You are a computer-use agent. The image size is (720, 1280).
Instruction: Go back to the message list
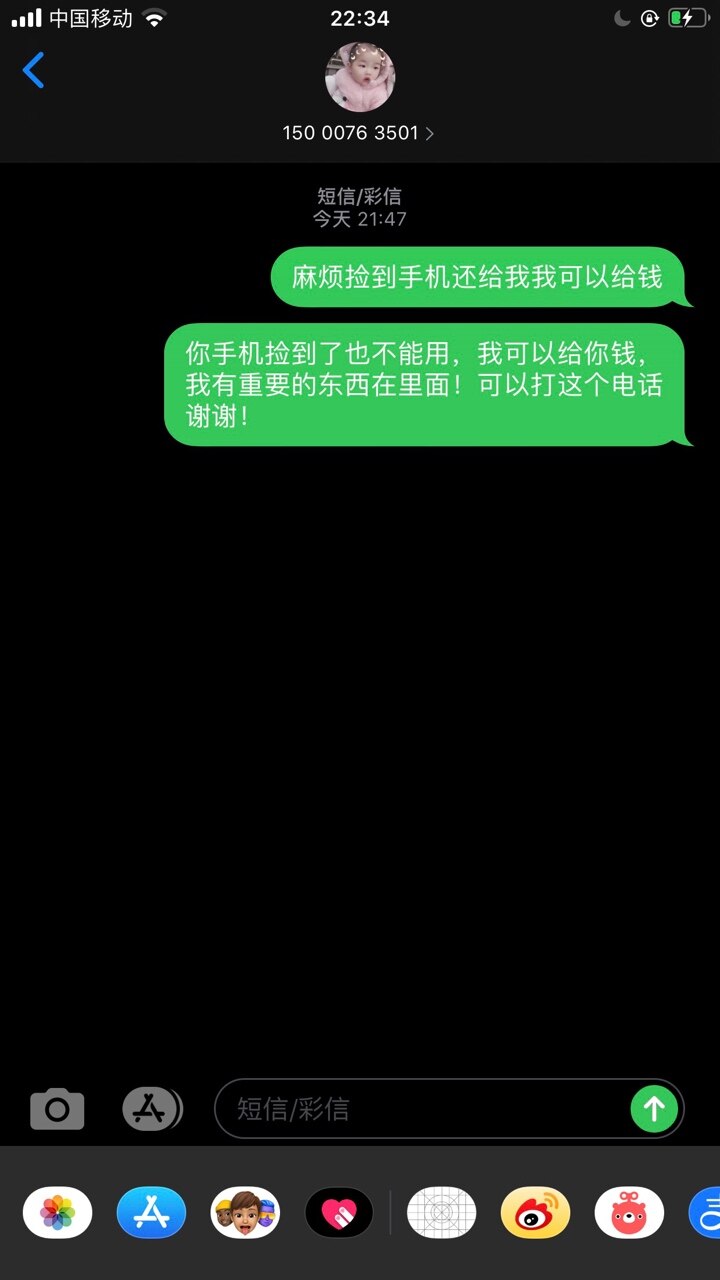coord(34,71)
